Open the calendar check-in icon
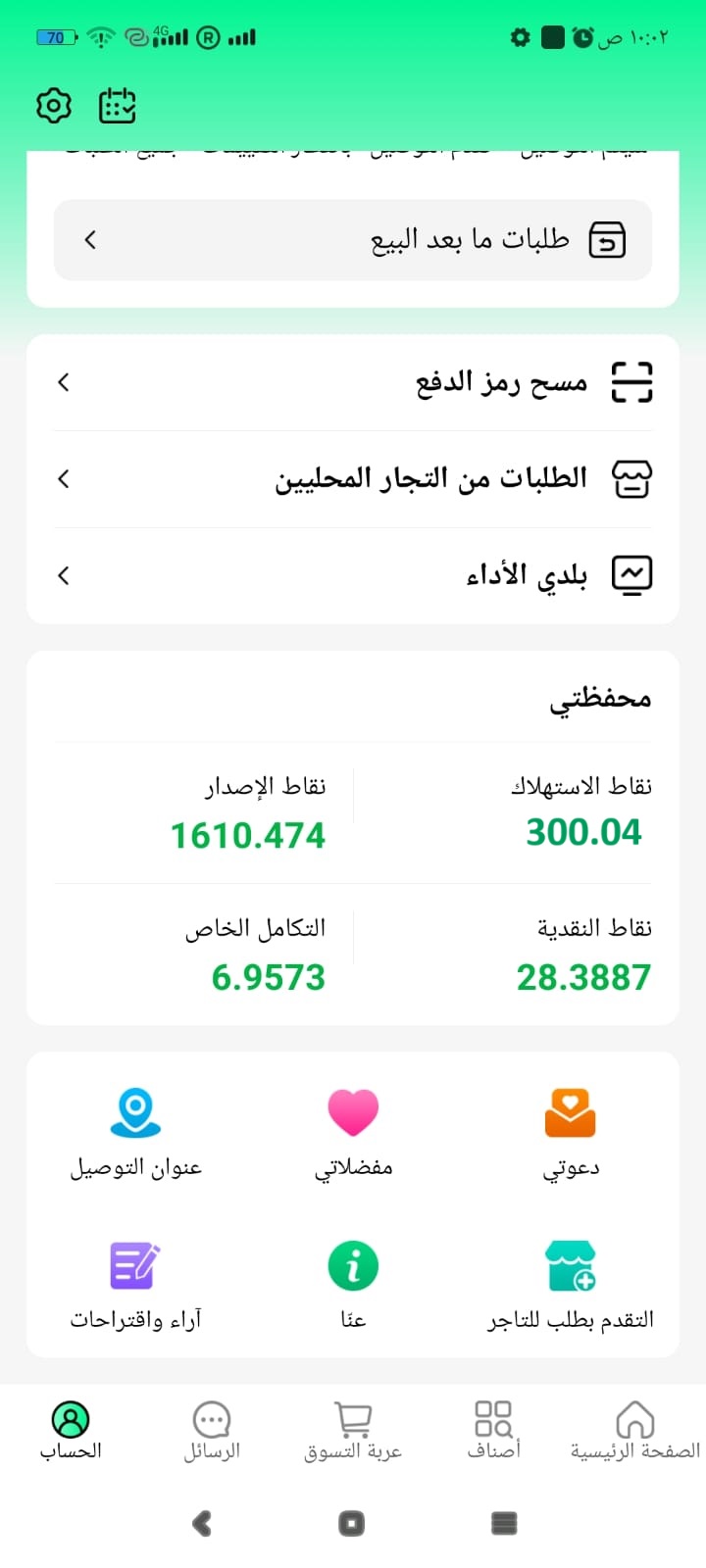Image resolution: width=706 pixels, height=1568 pixels. point(118,105)
